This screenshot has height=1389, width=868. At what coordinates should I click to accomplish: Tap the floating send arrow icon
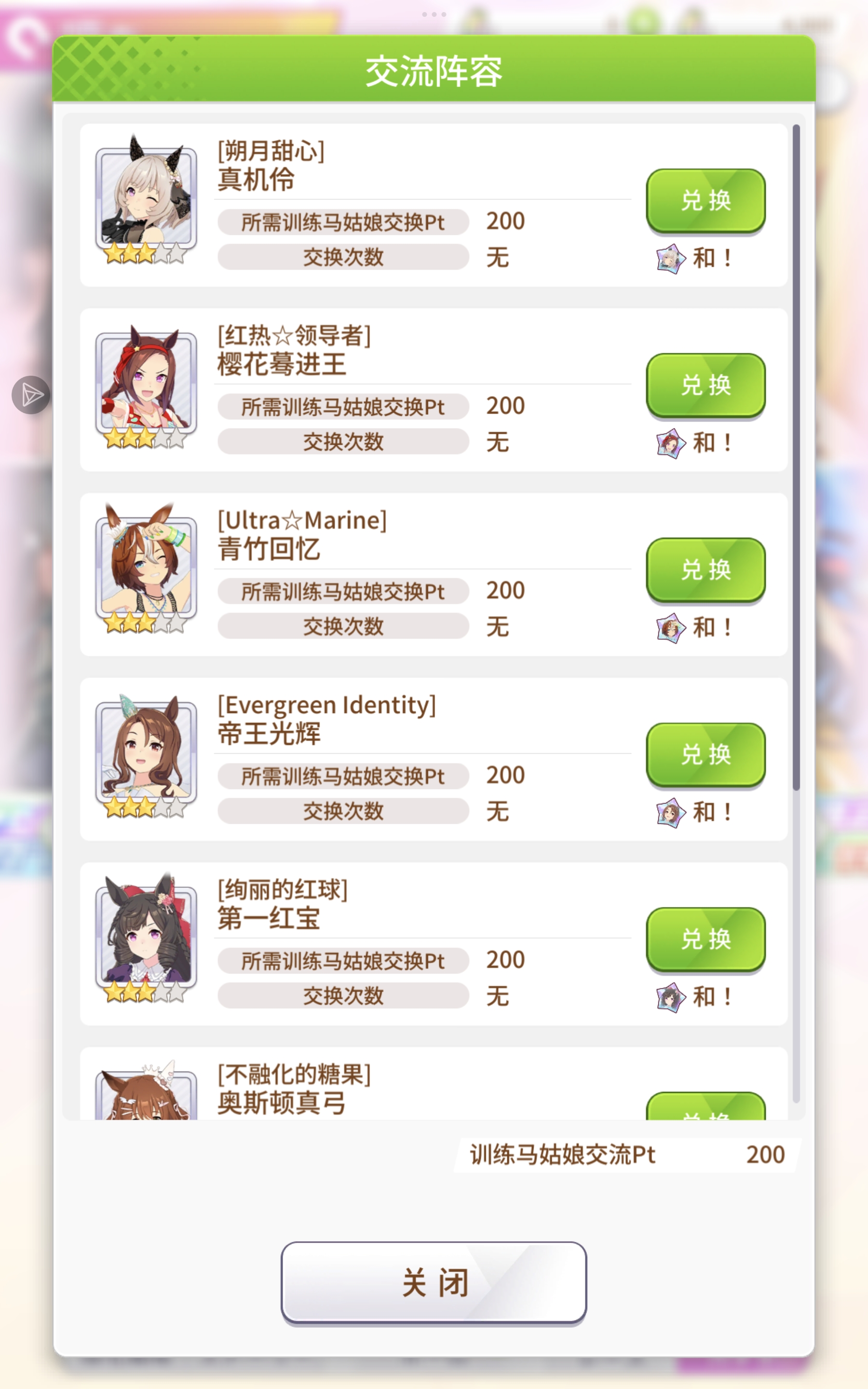pos(31,395)
